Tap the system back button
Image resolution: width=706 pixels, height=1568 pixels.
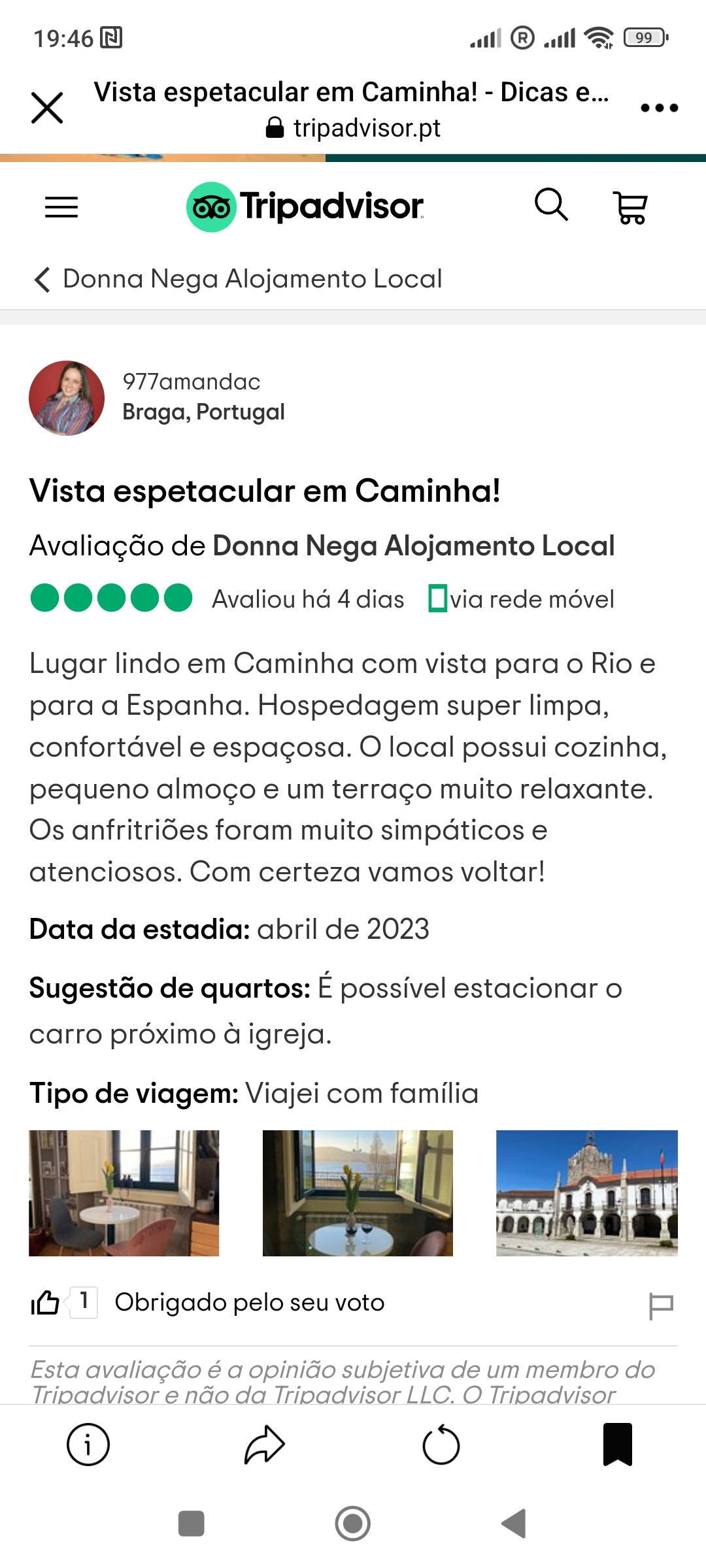[x=514, y=1524]
